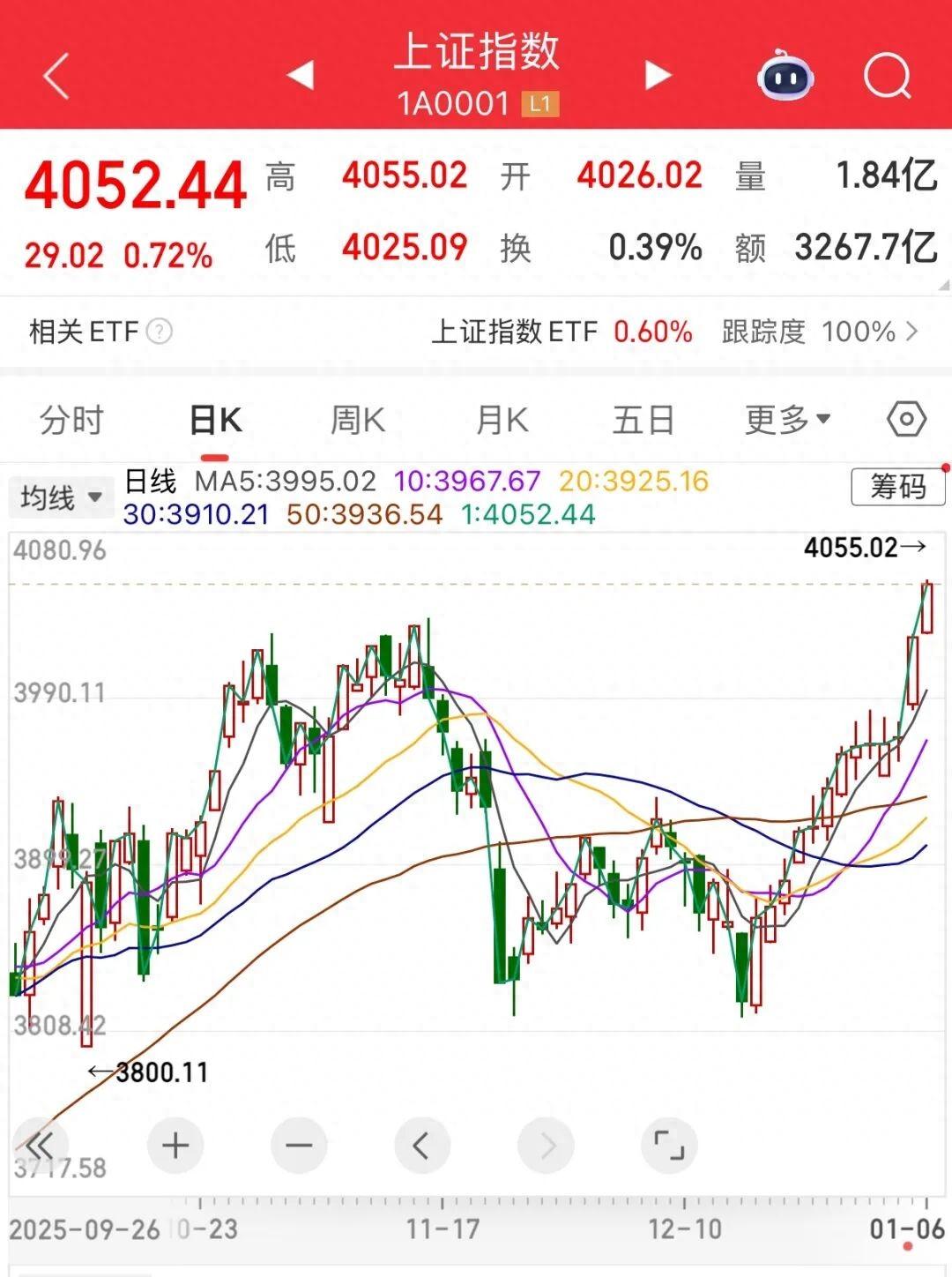
Task: Open chart settings hexagon icon
Action: pyautogui.click(x=906, y=419)
